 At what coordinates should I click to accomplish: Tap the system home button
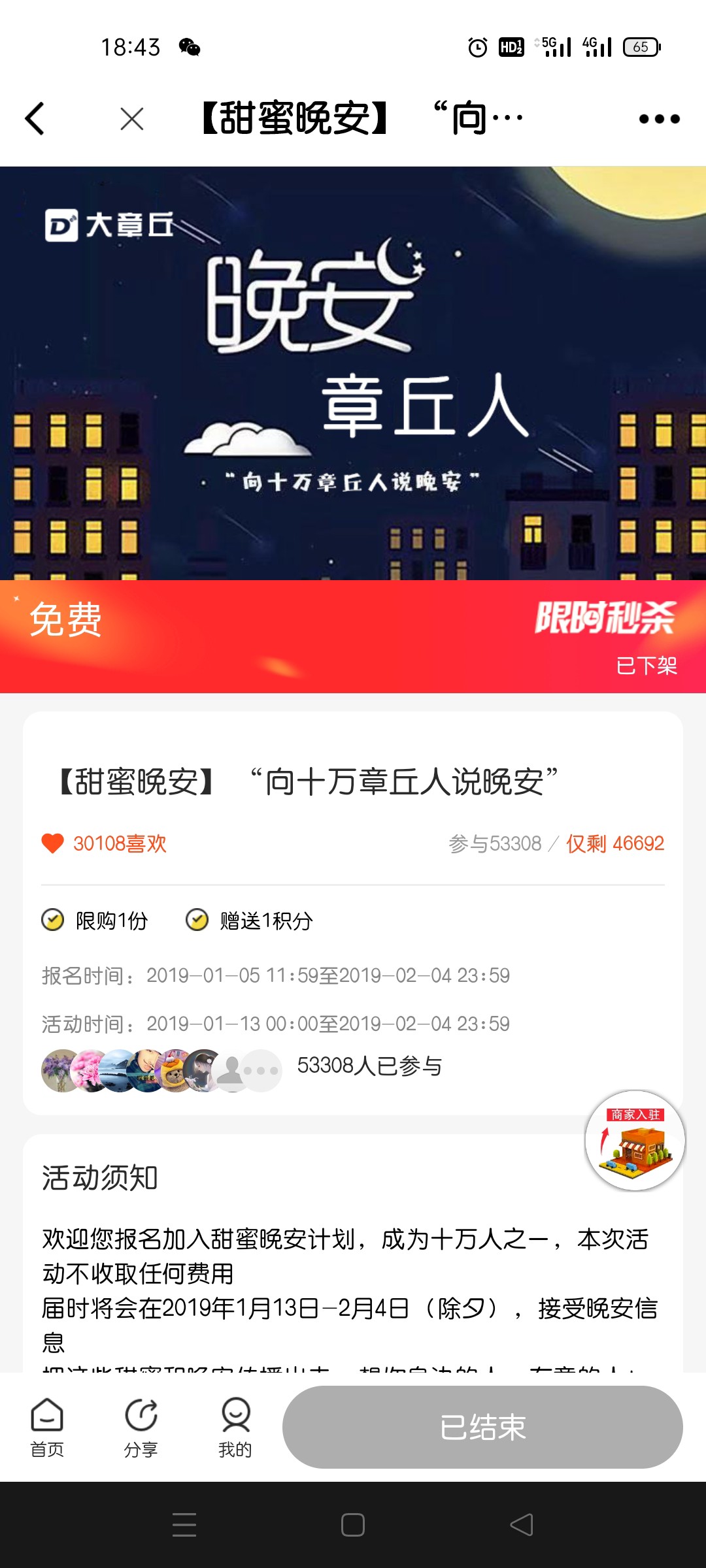[353, 1525]
